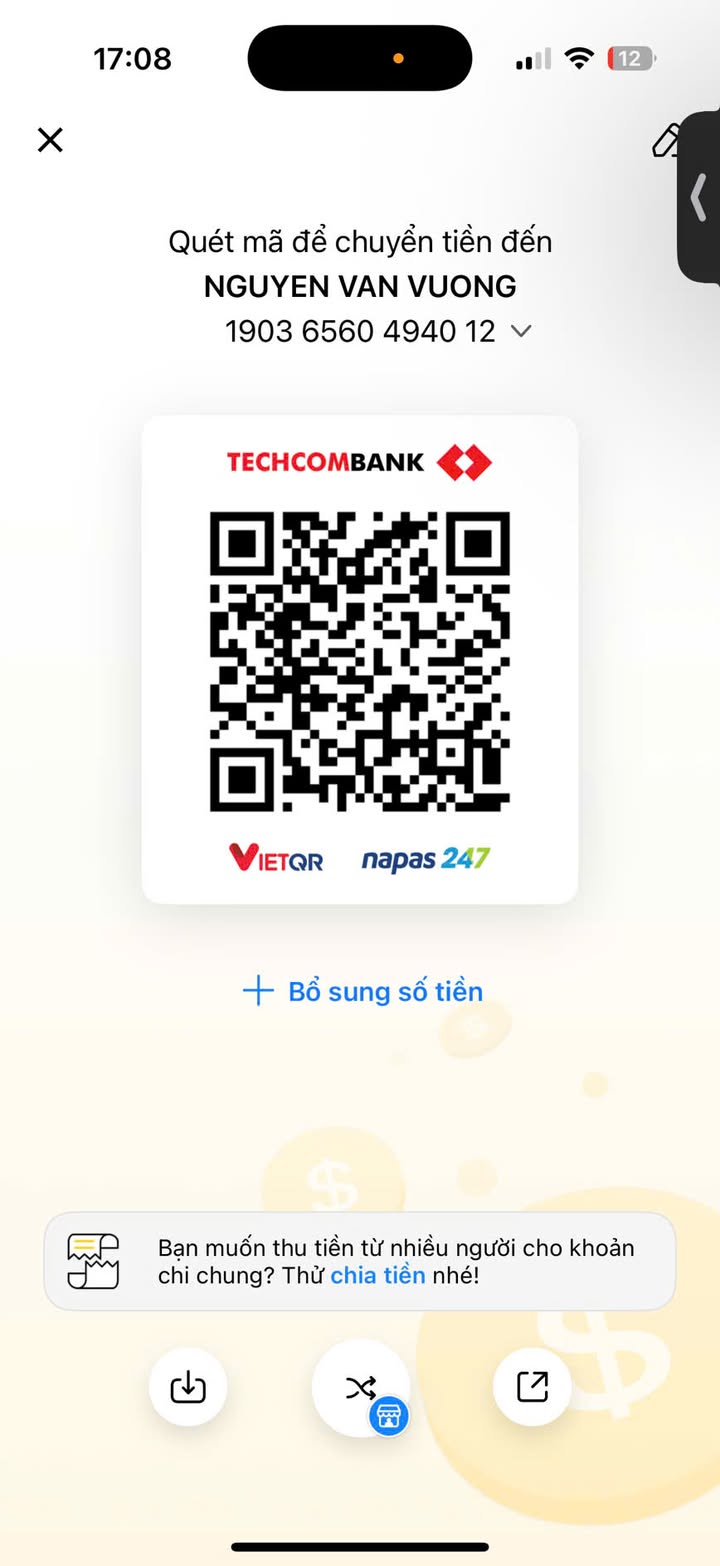Expand the account number dropdown
720x1566 pixels.
(x=521, y=331)
